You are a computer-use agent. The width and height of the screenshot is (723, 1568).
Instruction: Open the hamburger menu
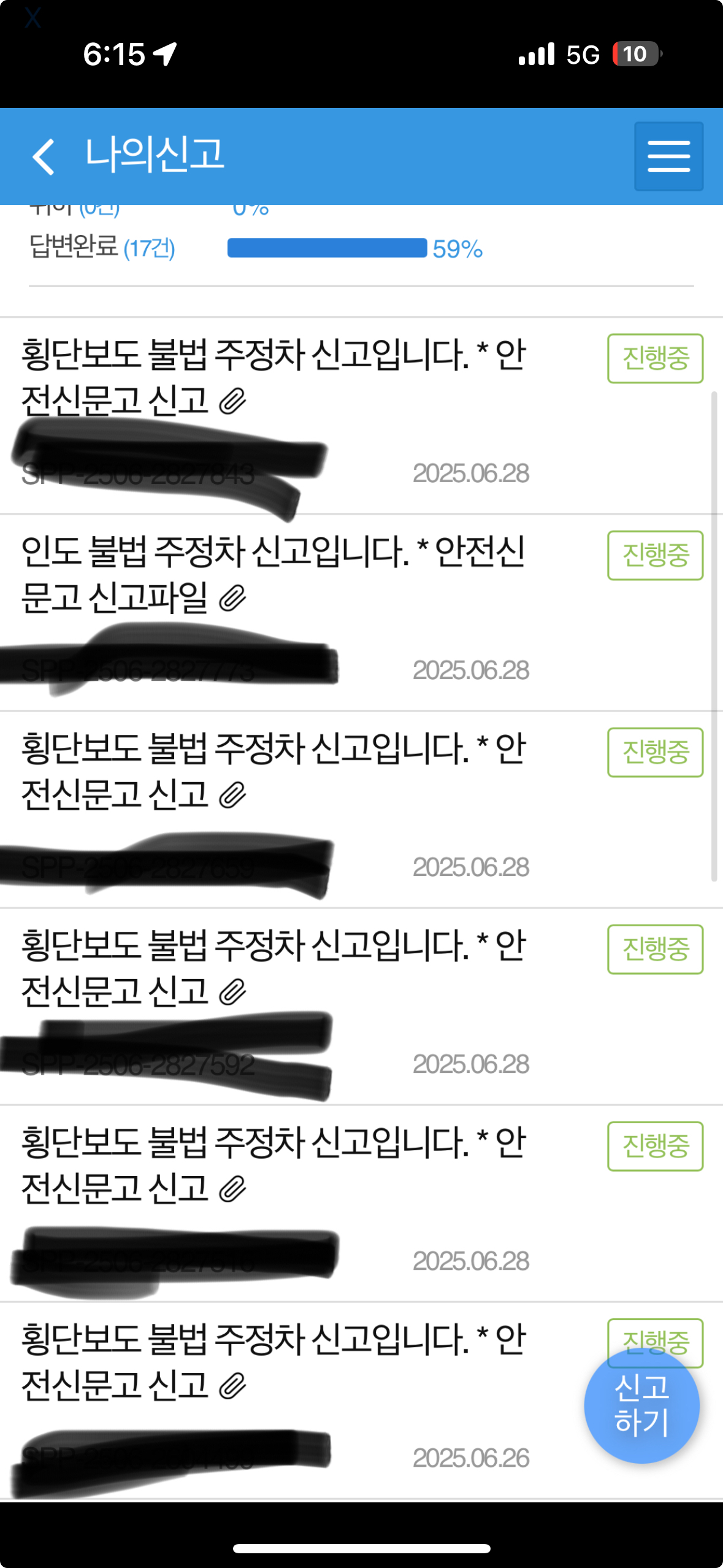point(668,156)
